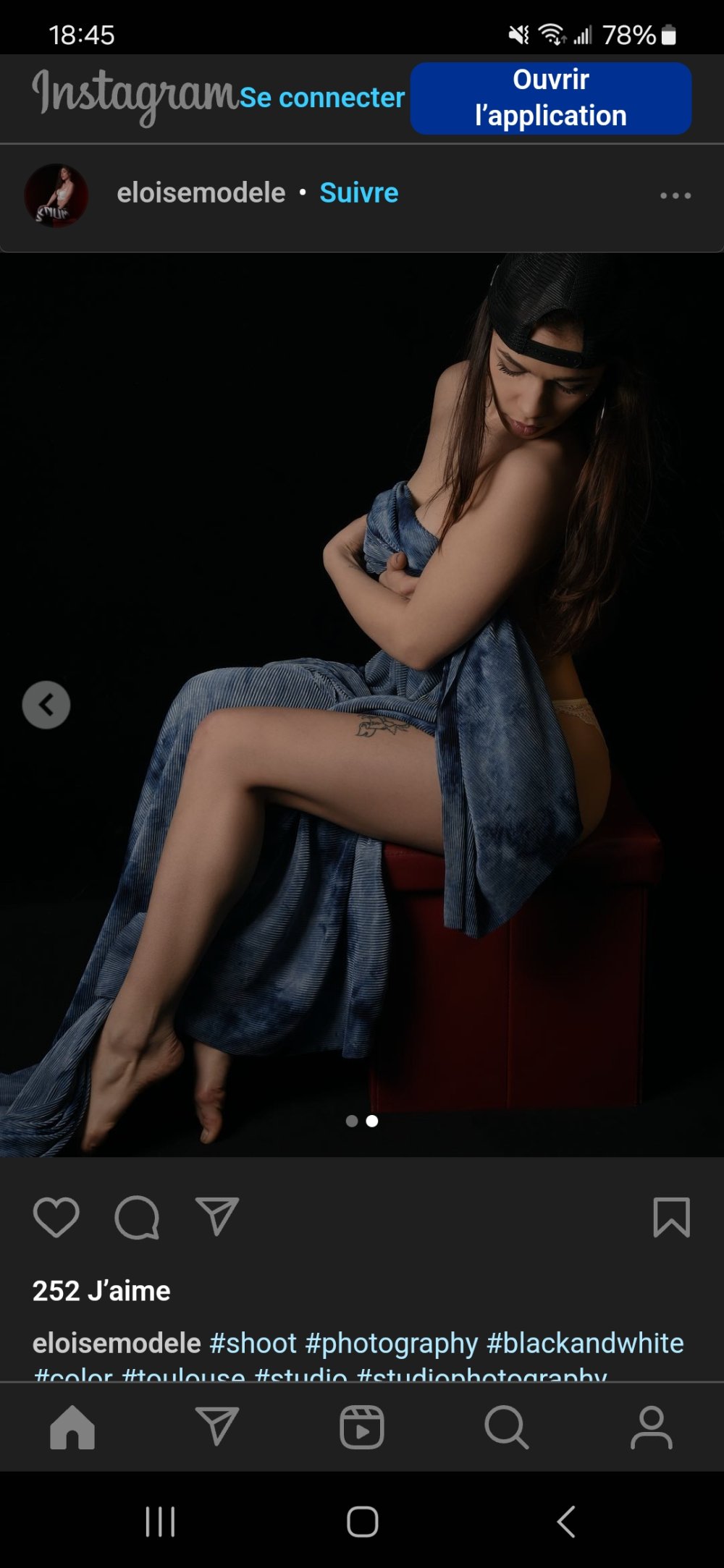724x1568 pixels.
Task: Open the eloisemodele username at the top of the post
Action: [x=201, y=193]
